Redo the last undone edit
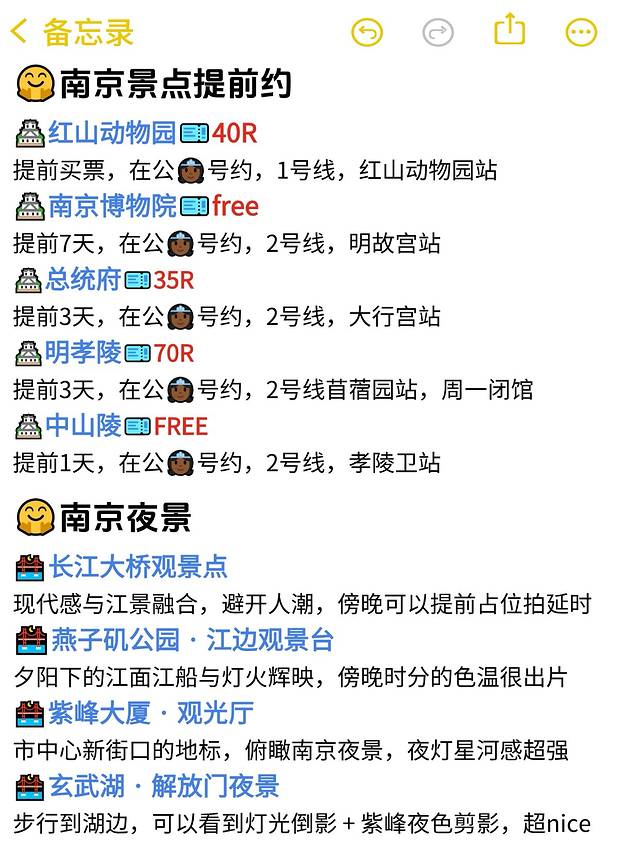This screenshot has height=853, width=640. pos(438,33)
